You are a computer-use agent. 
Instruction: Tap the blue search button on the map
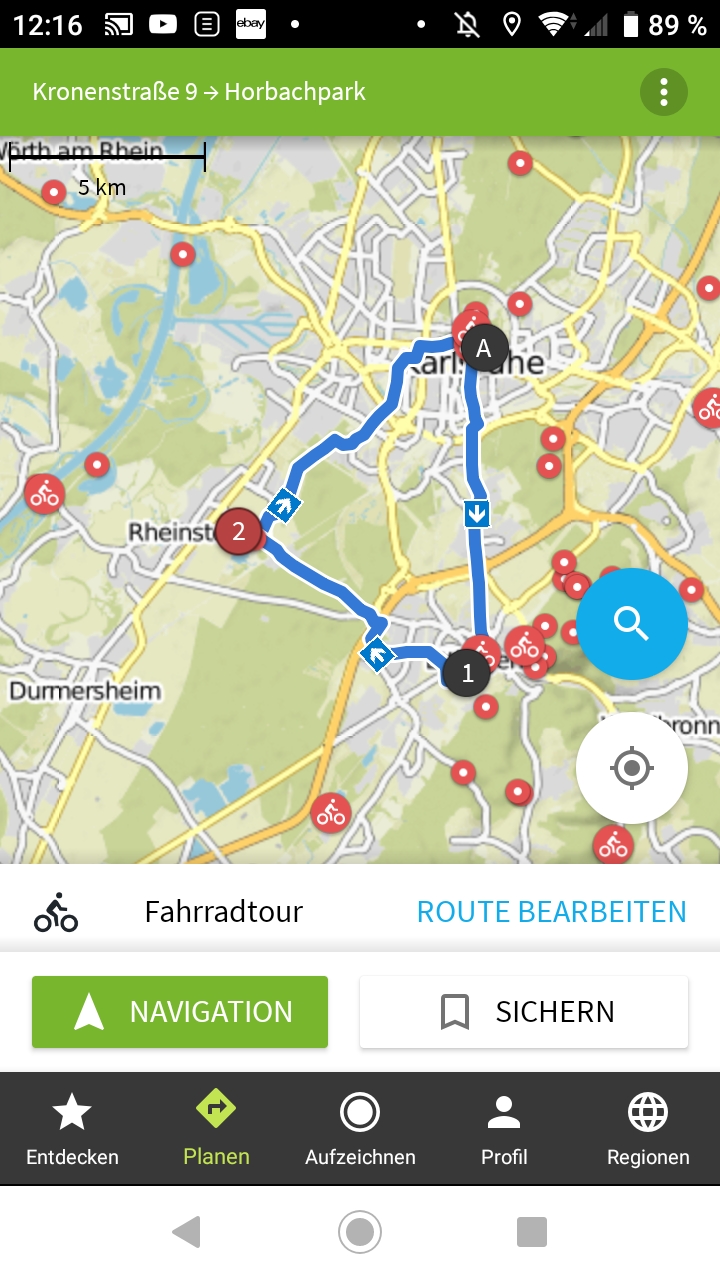[x=632, y=624]
